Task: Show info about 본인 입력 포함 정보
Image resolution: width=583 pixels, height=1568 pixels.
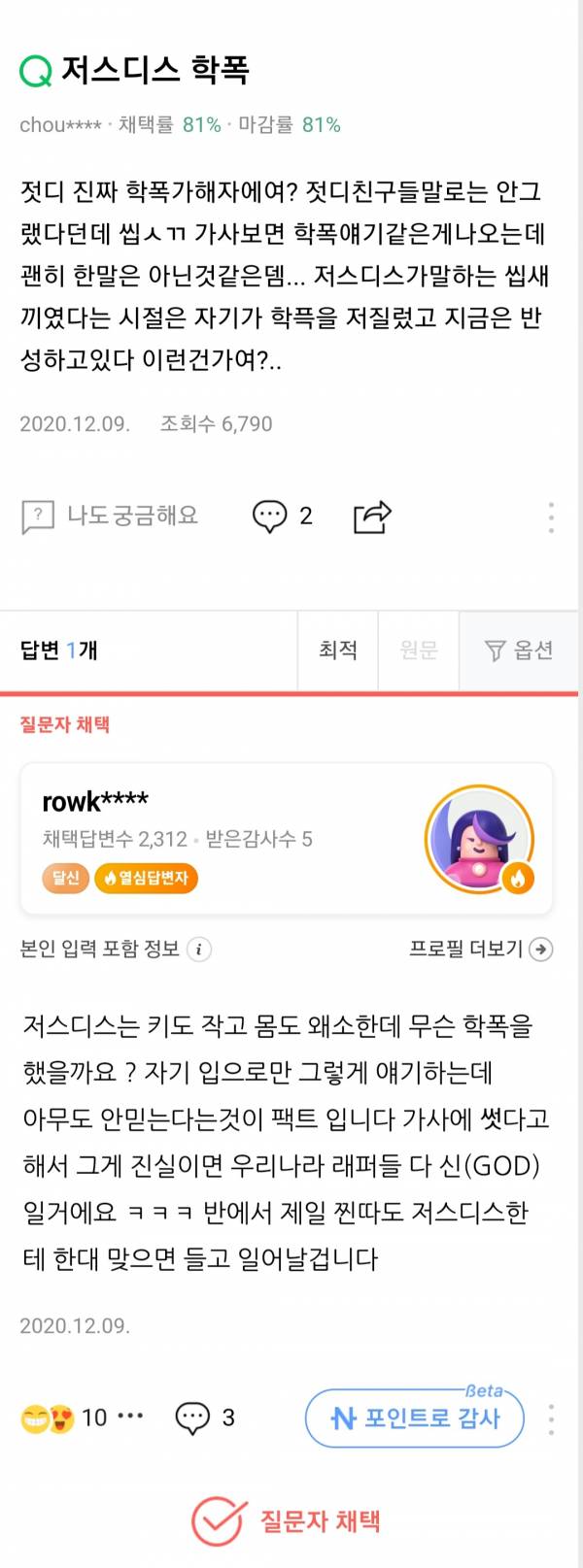Action: click(198, 949)
